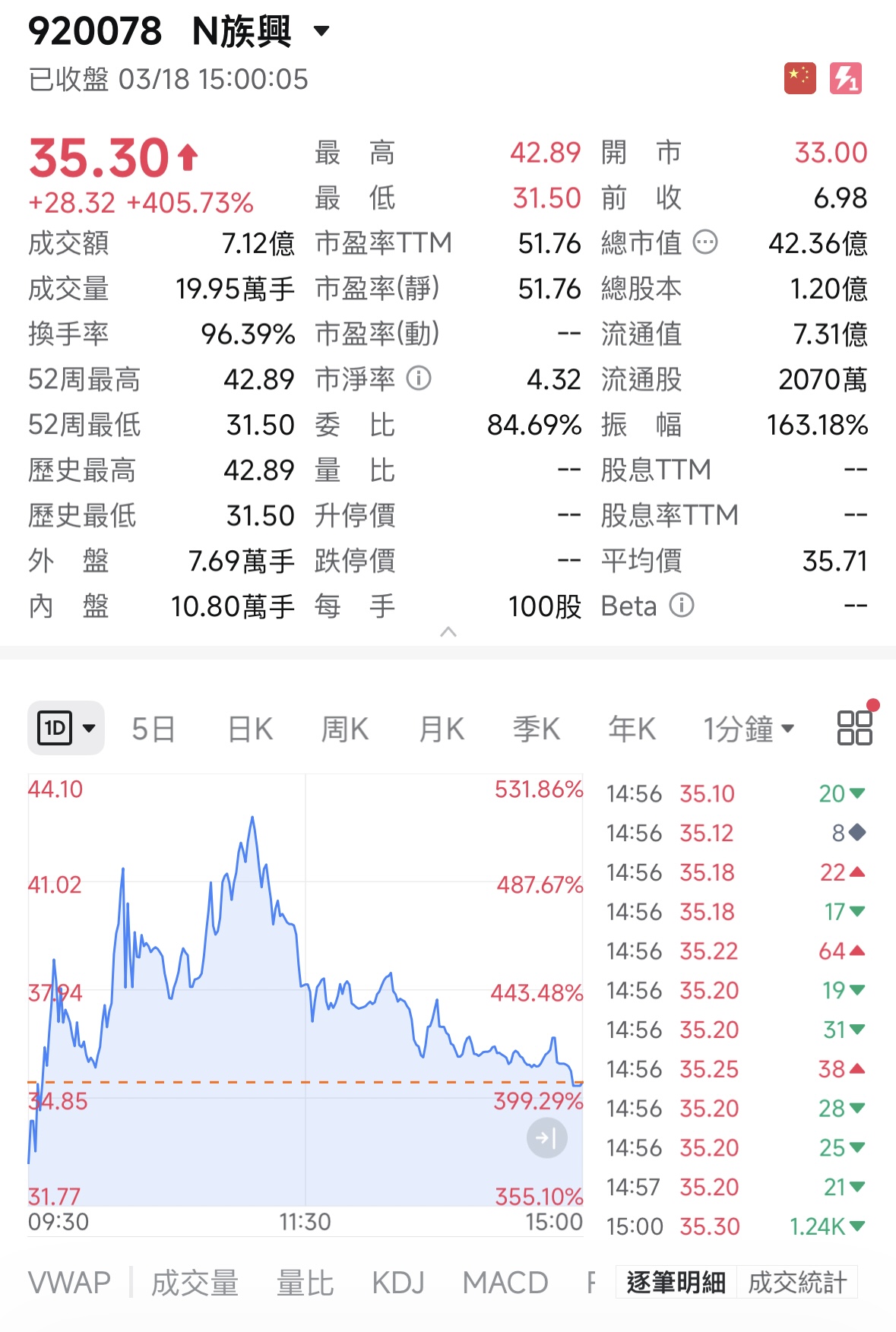Show the 成交量 indicator
The image size is (896, 1332).
tap(195, 1283)
